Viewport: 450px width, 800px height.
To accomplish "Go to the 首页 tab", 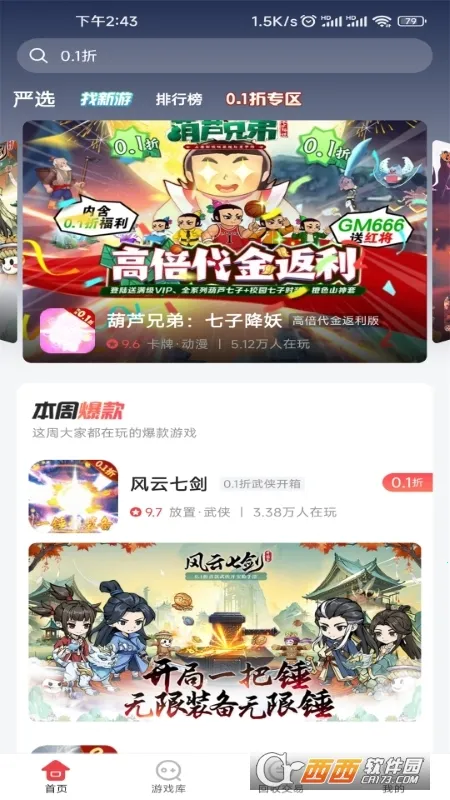I will pos(56,777).
